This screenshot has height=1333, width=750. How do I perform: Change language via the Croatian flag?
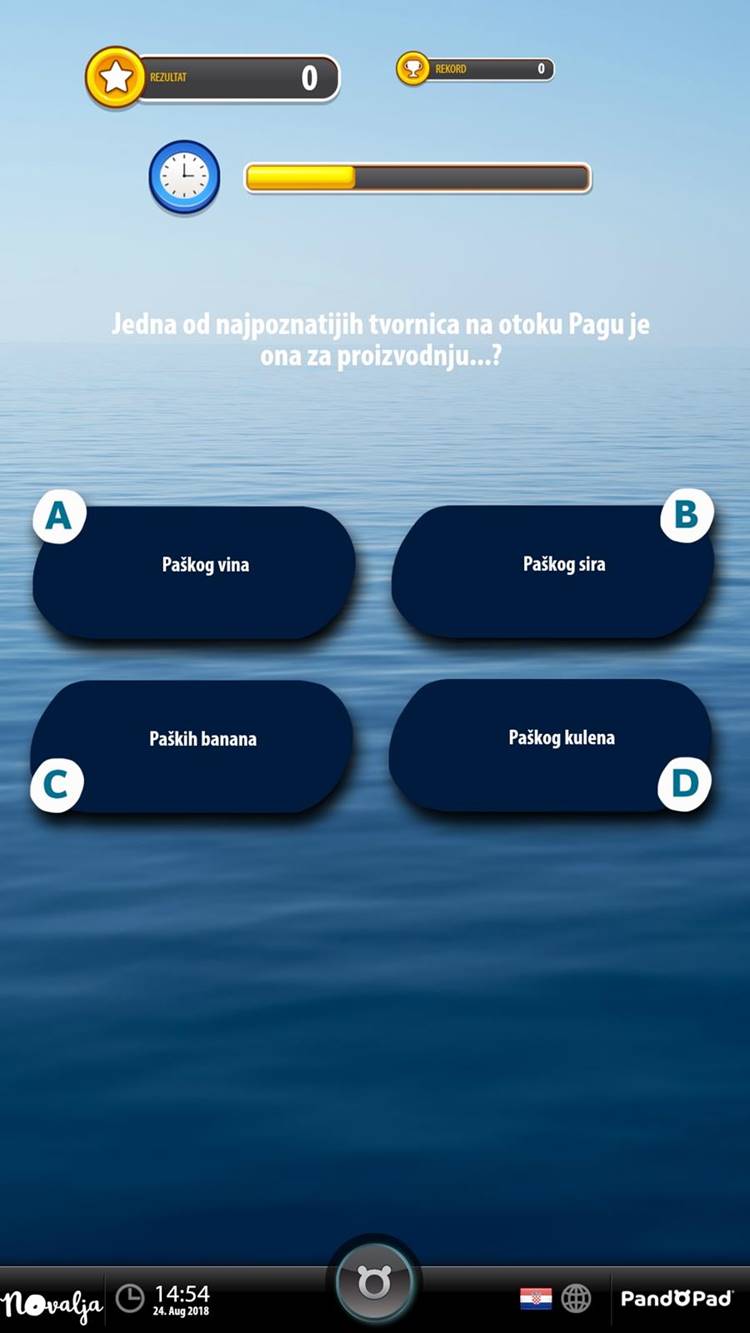(x=536, y=1299)
